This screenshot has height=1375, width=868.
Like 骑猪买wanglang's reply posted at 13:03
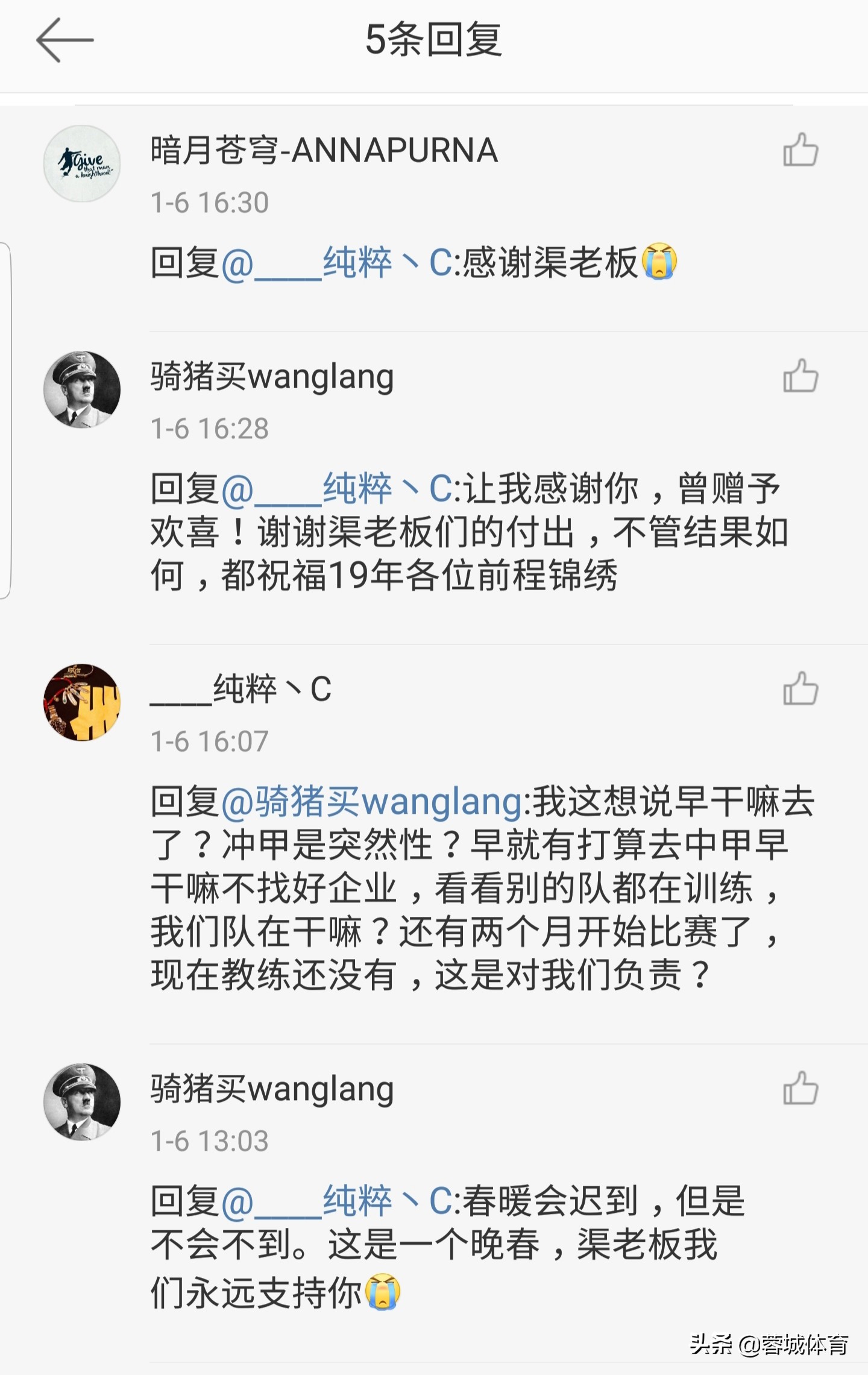[x=800, y=1088]
